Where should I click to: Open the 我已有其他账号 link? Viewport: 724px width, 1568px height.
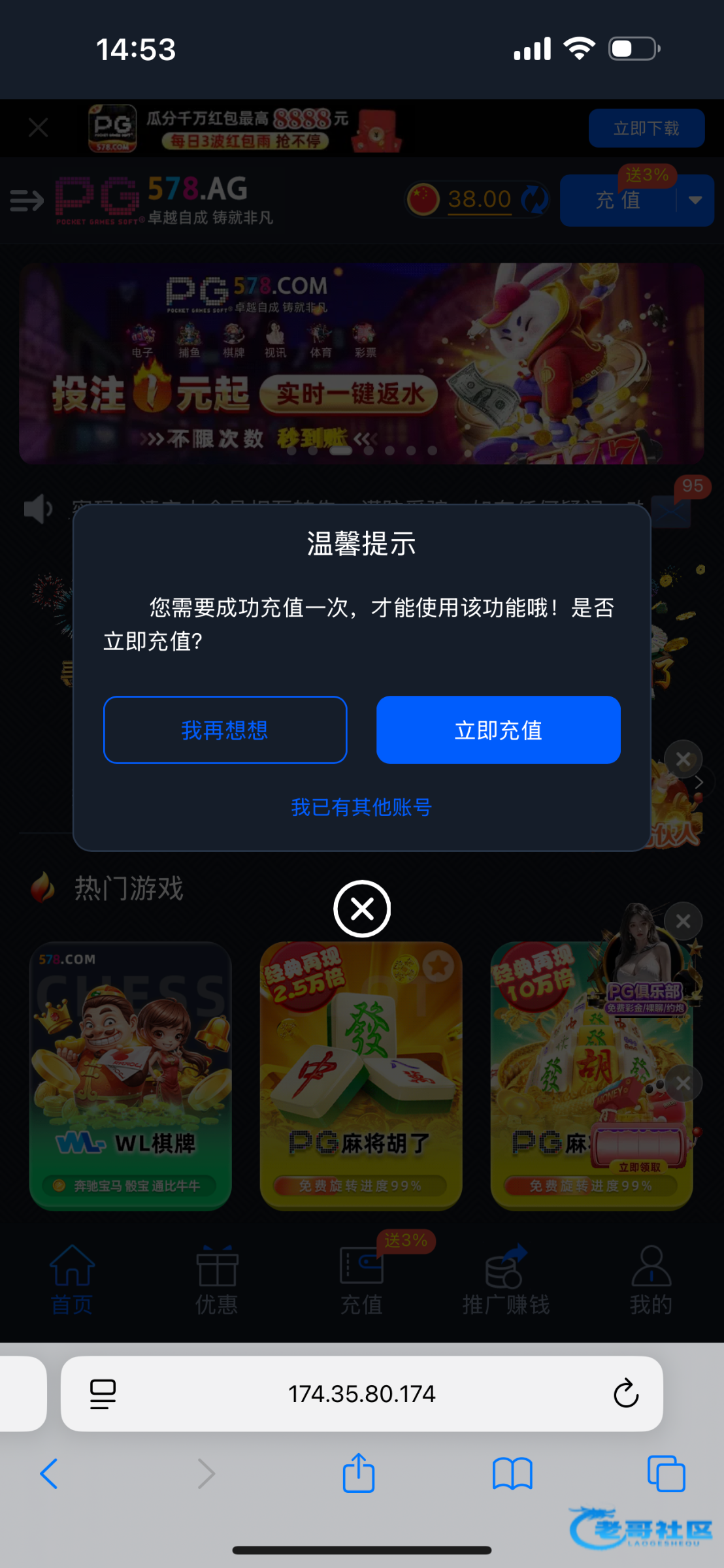361,807
